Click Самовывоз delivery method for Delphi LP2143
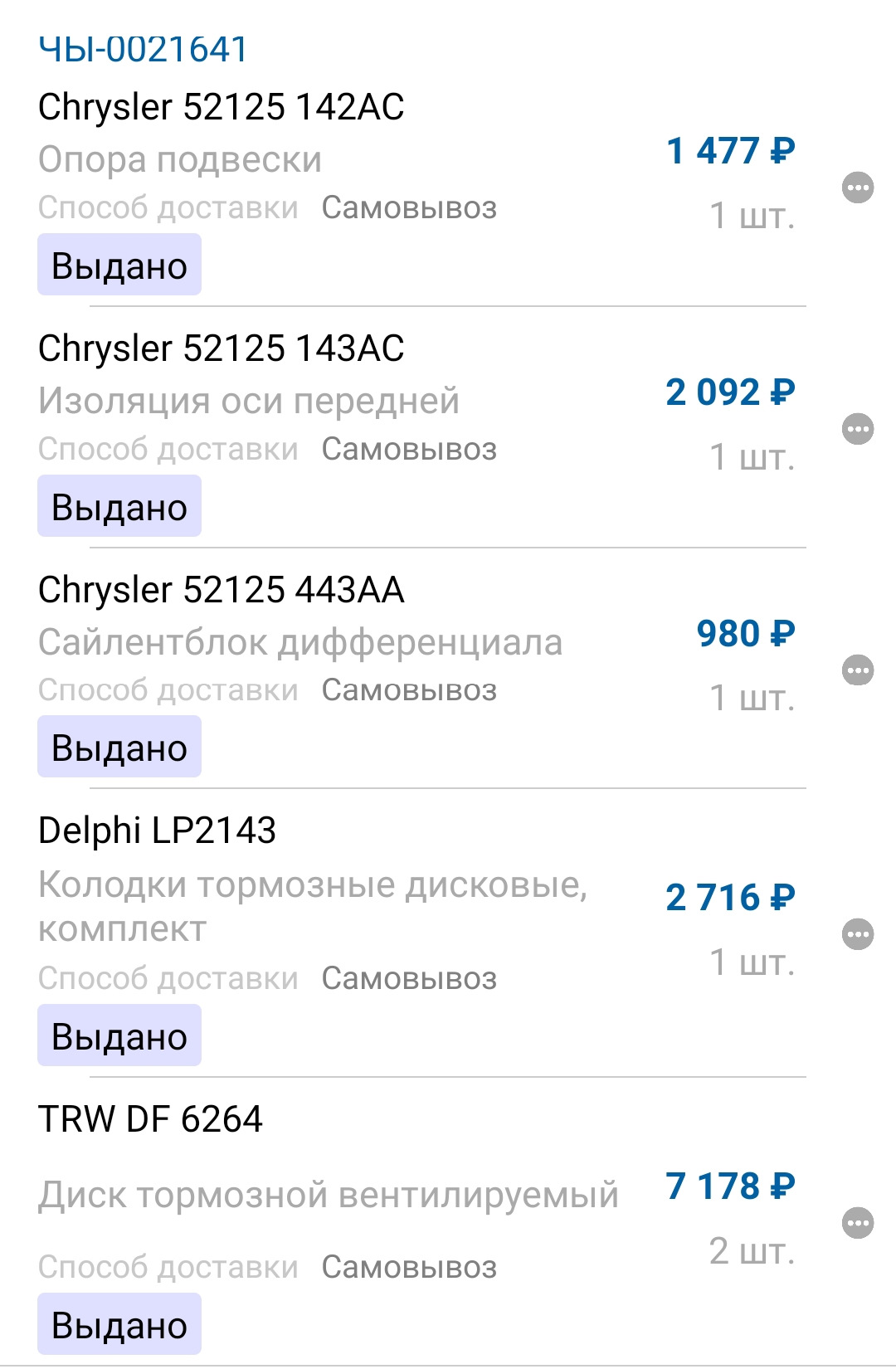896x1369 pixels. pyautogui.click(x=410, y=978)
